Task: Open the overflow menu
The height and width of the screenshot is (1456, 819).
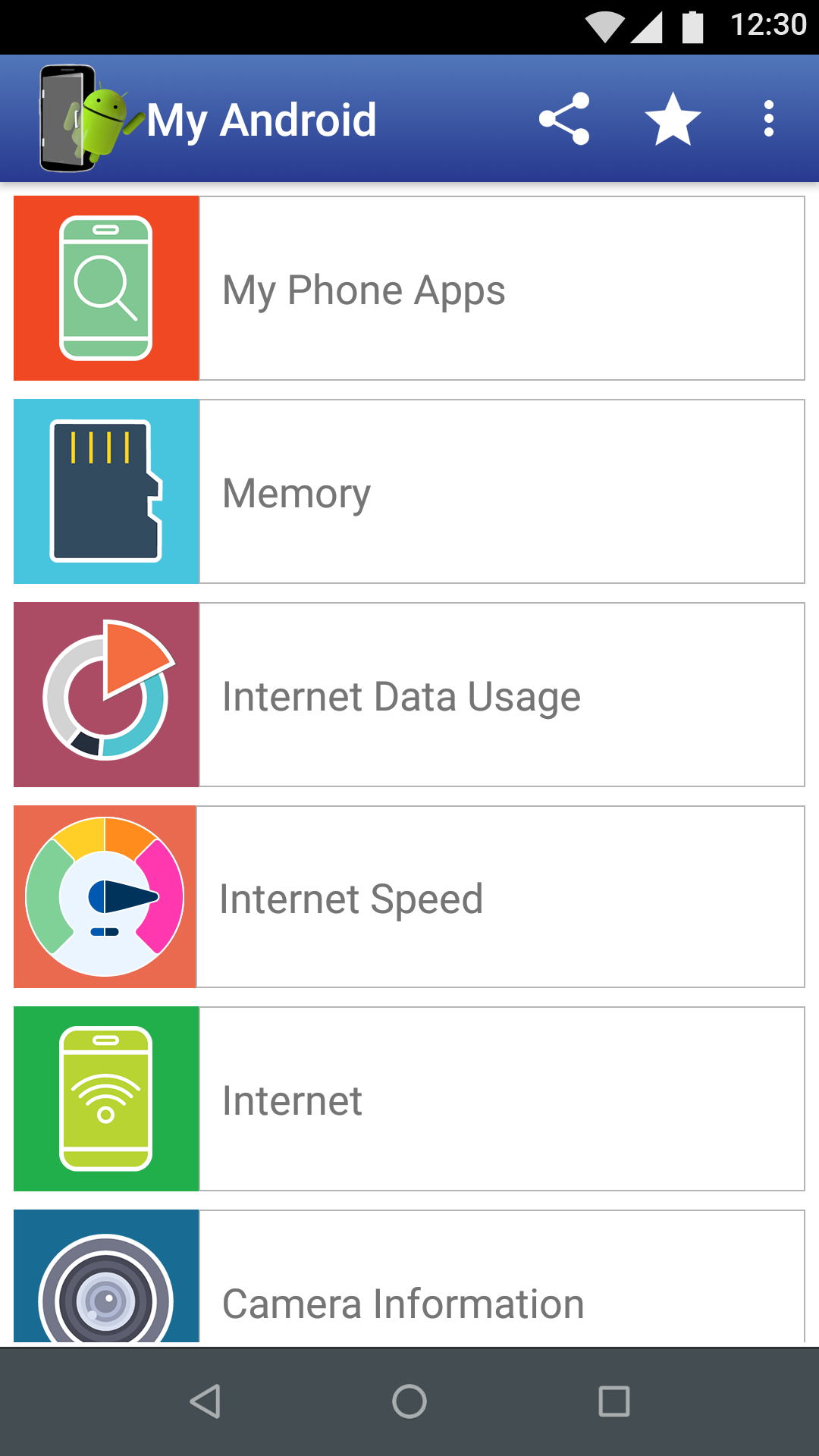Action: click(769, 119)
